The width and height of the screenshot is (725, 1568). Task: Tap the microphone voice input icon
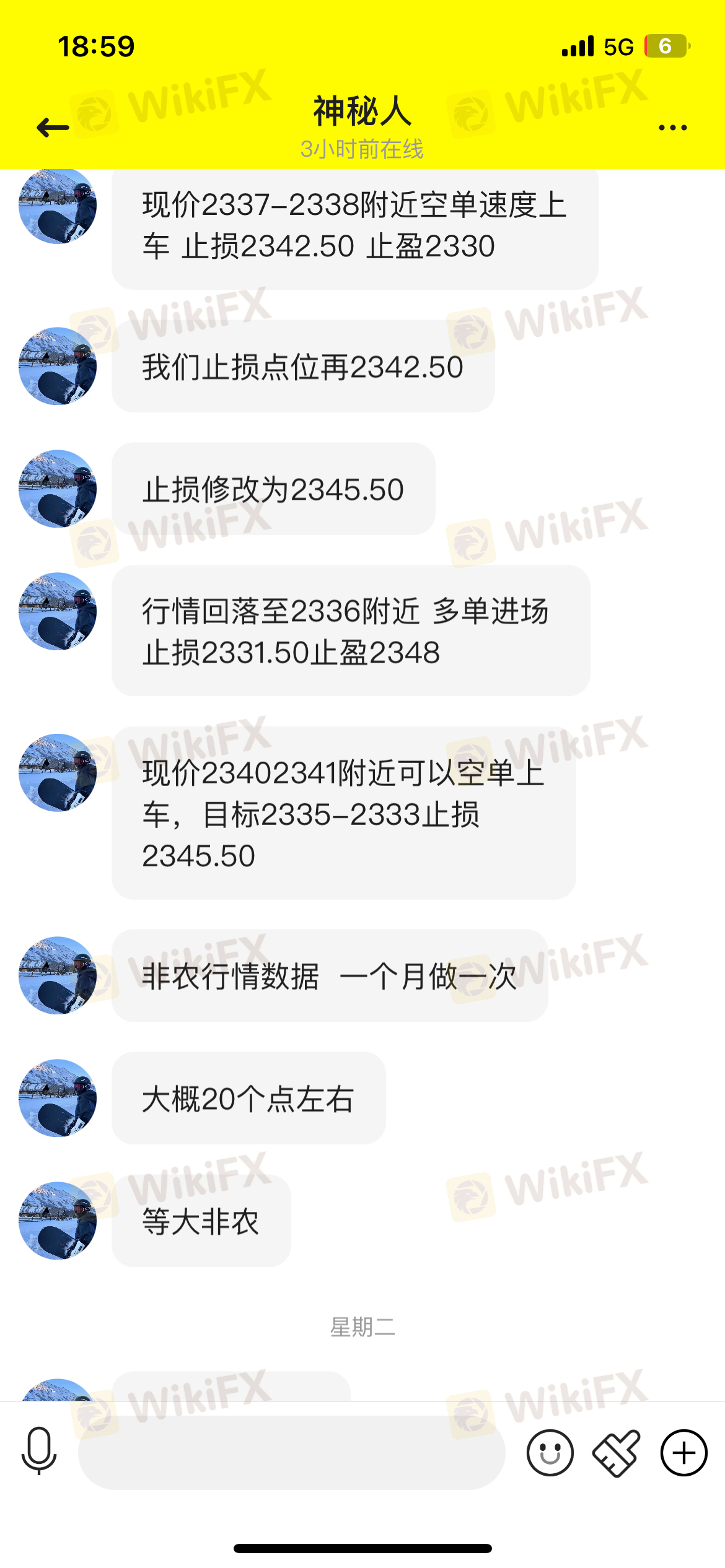click(39, 1452)
